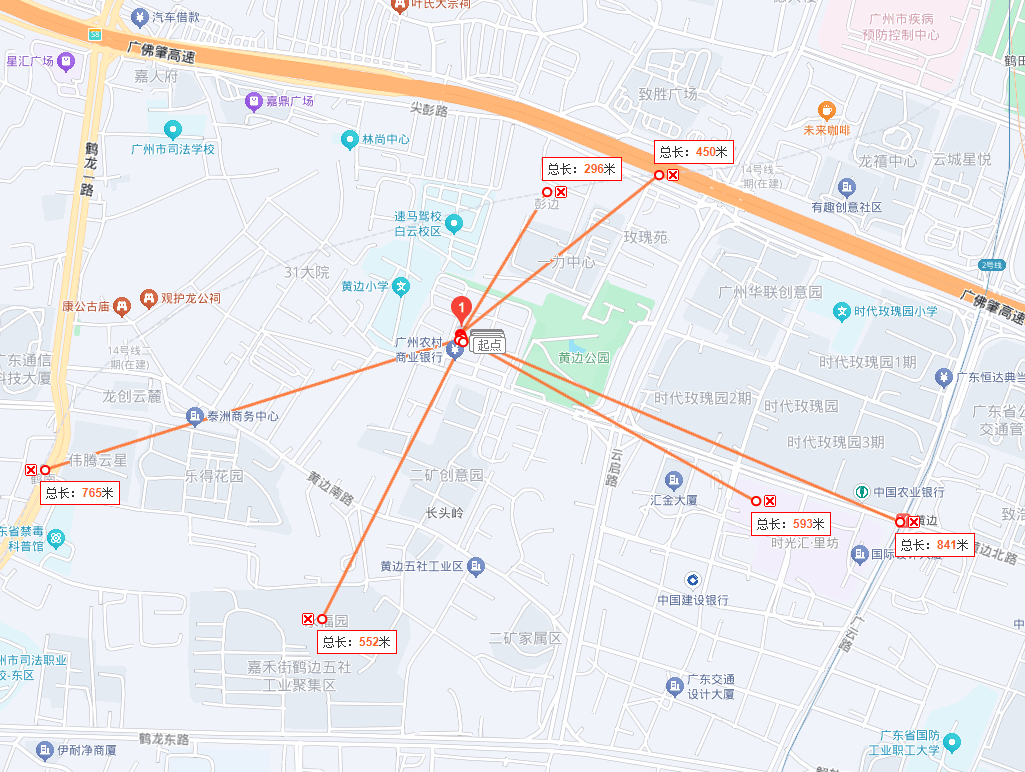Open the 速马驾校白云校区 marker

454,222
